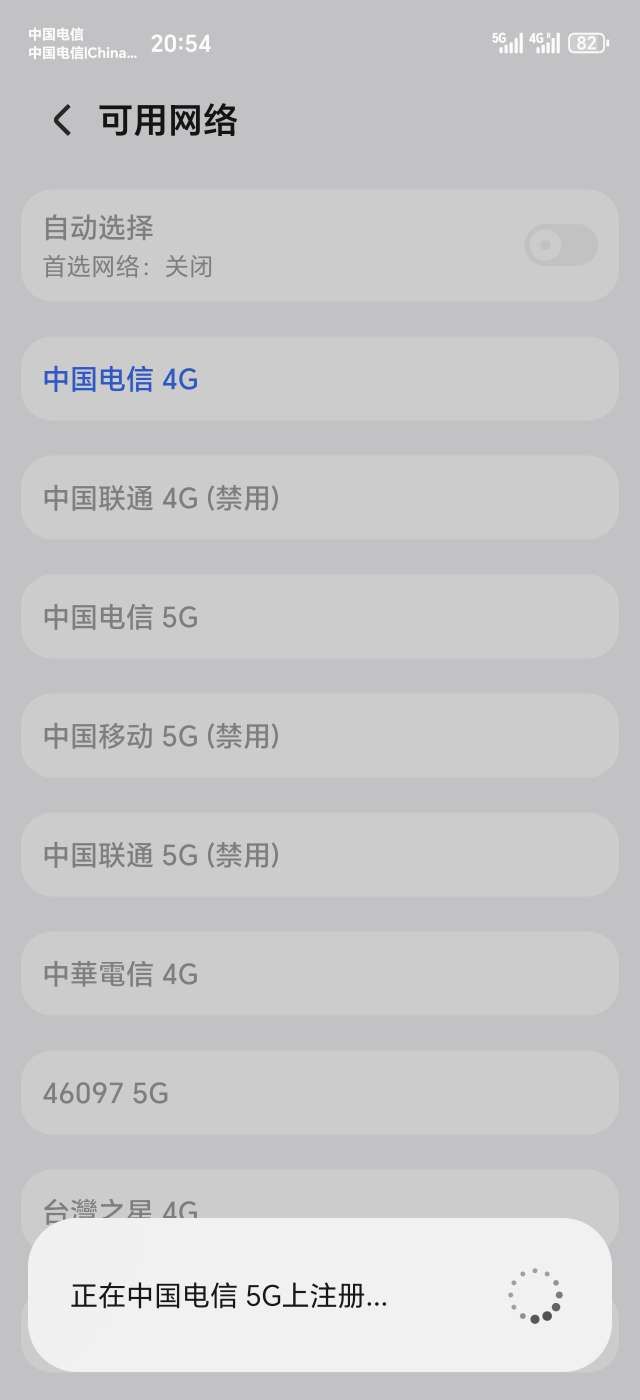640x1400 pixels.
Task: Select the 中国电信 5G network
Action: coord(320,617)
